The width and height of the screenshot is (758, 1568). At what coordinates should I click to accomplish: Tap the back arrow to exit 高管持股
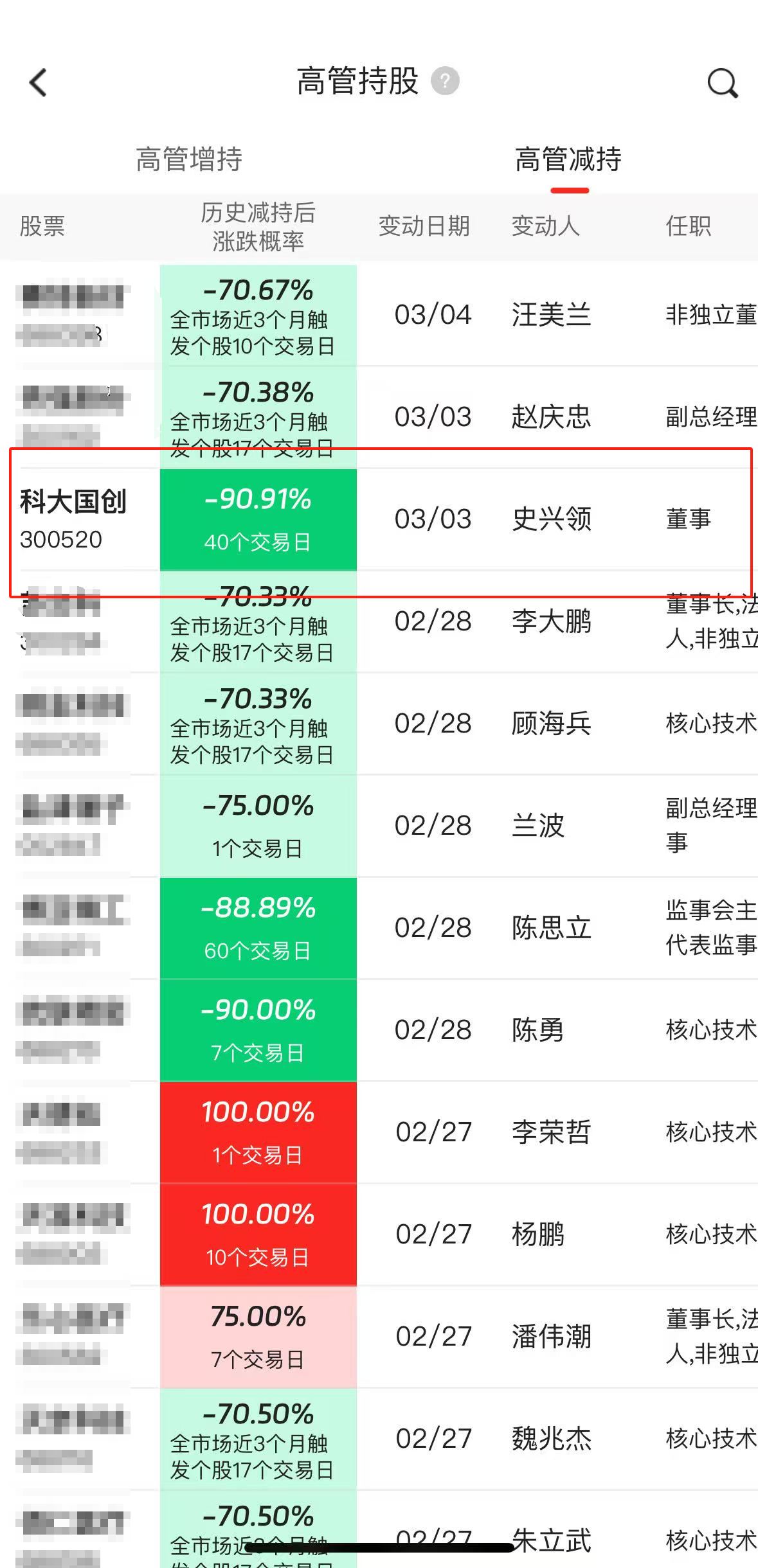(39, 82)
